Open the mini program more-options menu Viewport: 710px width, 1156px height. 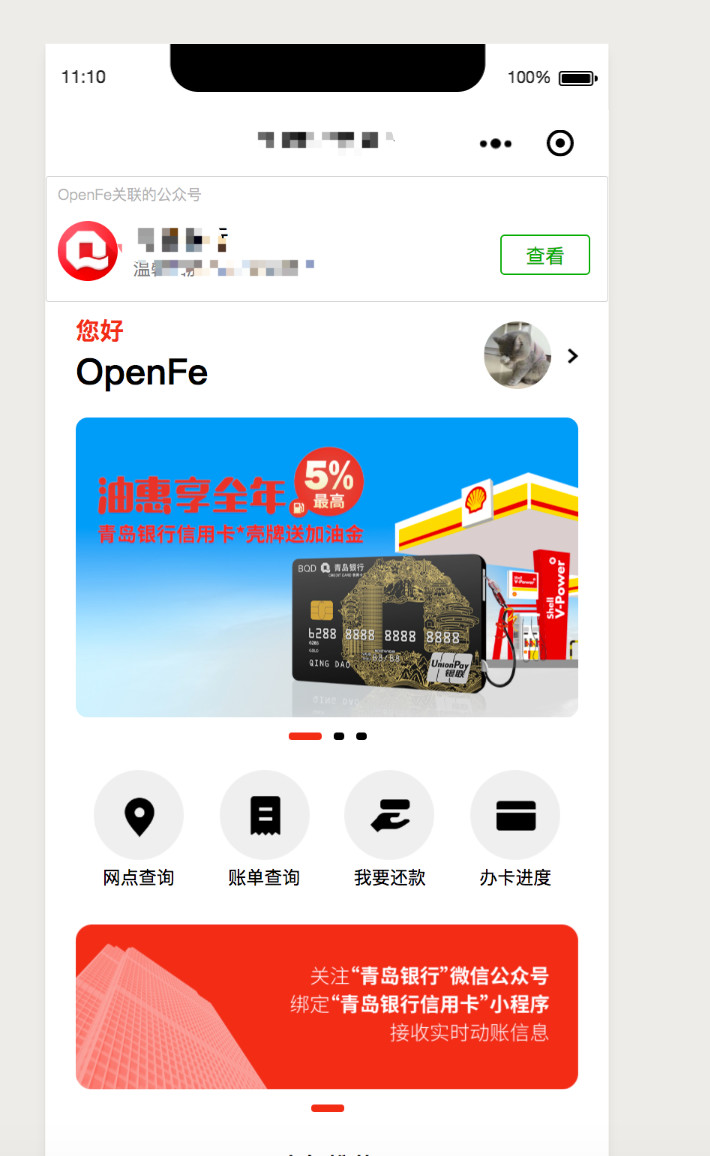[496, 144]
